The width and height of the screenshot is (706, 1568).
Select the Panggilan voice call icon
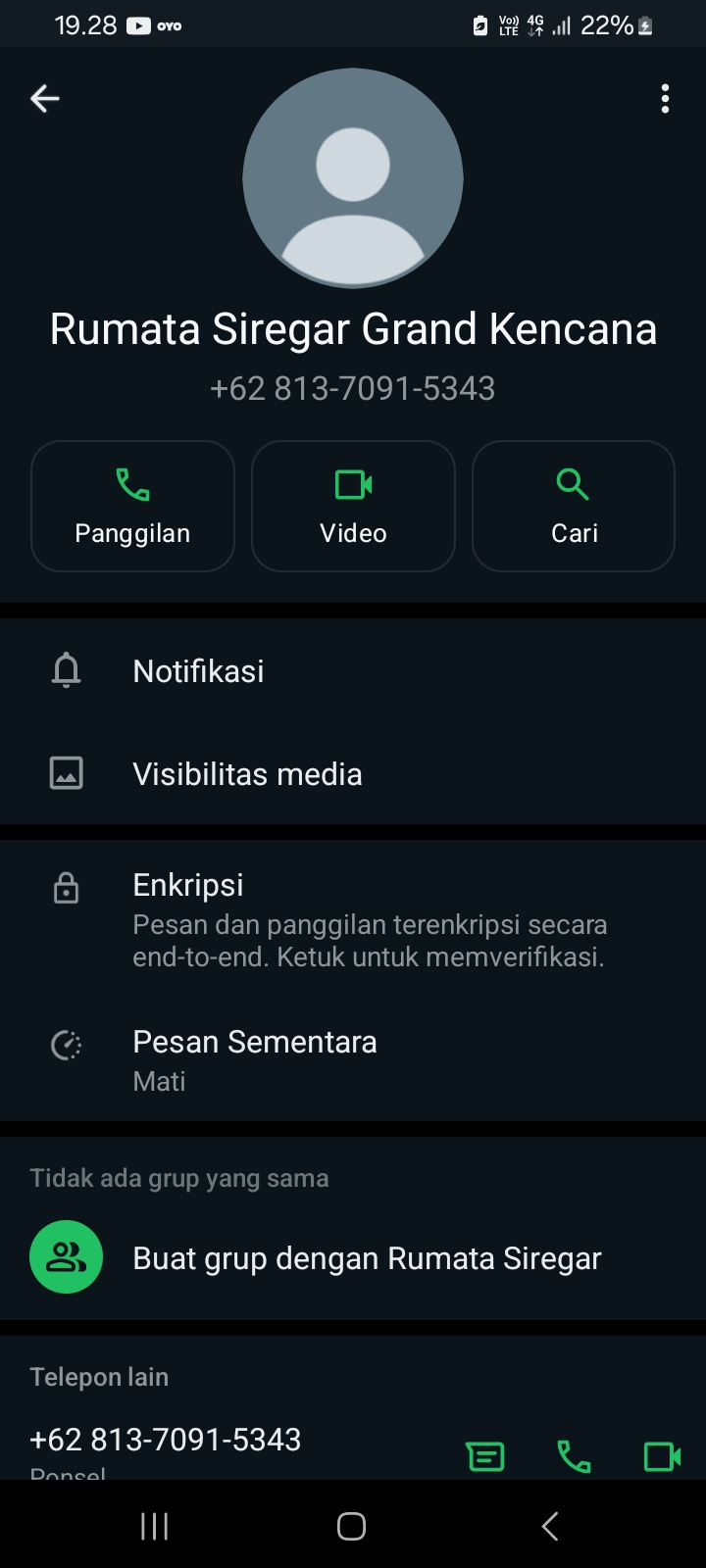coord(132,483)
